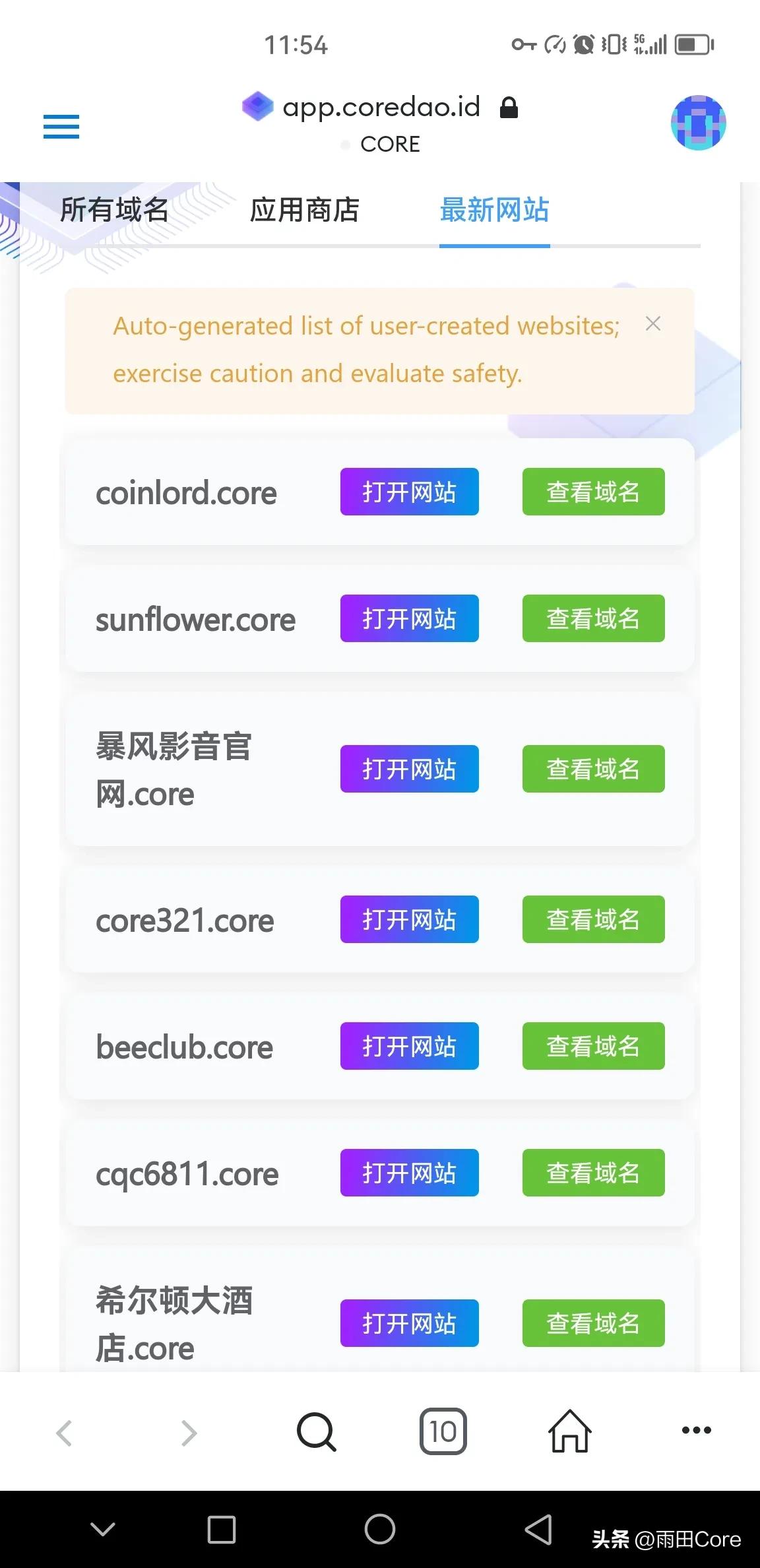The width and height of the screenshot is (760, 1568).
Task: Open the hamburger navigation menu
Action: (x=61, y=127)
